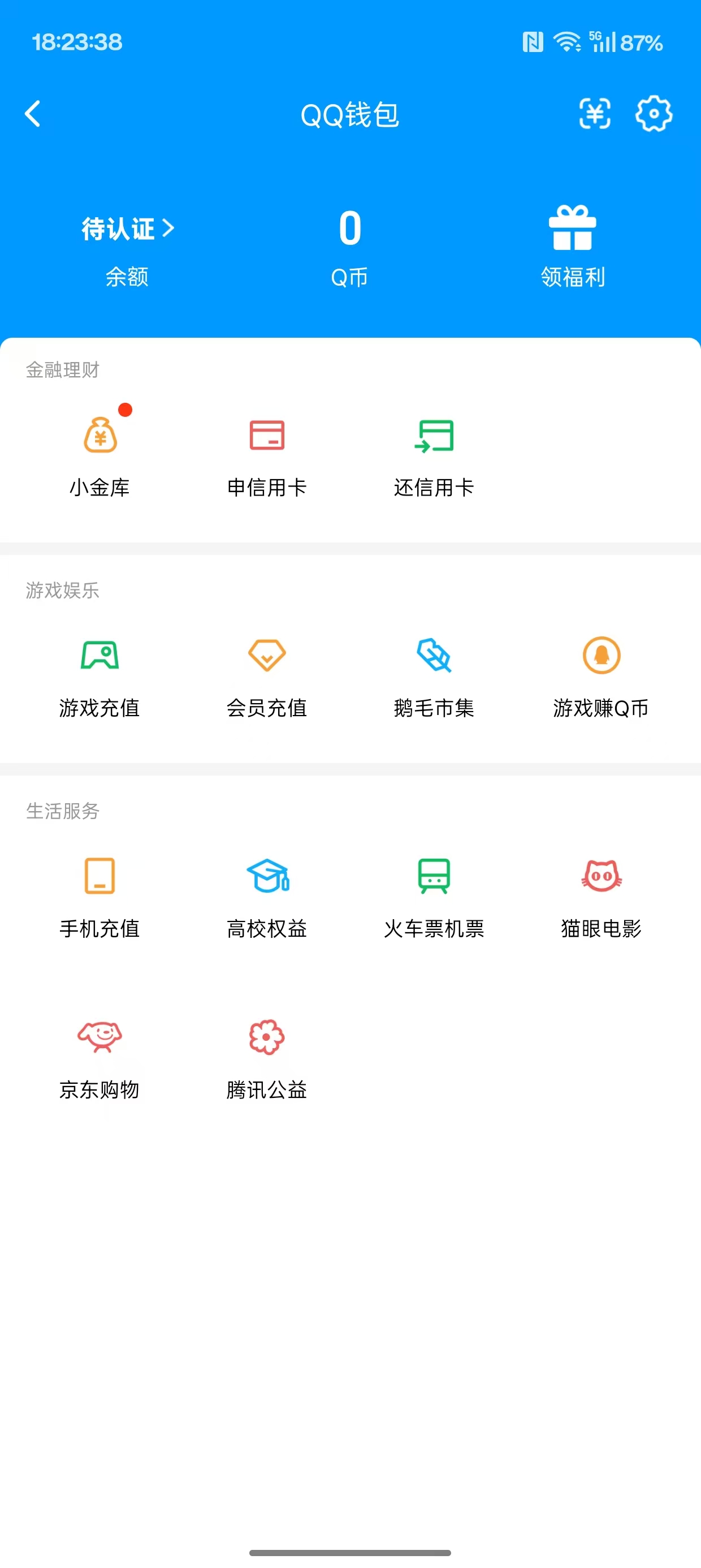Image resolution: width=701 pixels, height=1568 pixels.
Task: Open 还信用卡 credit card repayment
Action: tap(434, 454)
